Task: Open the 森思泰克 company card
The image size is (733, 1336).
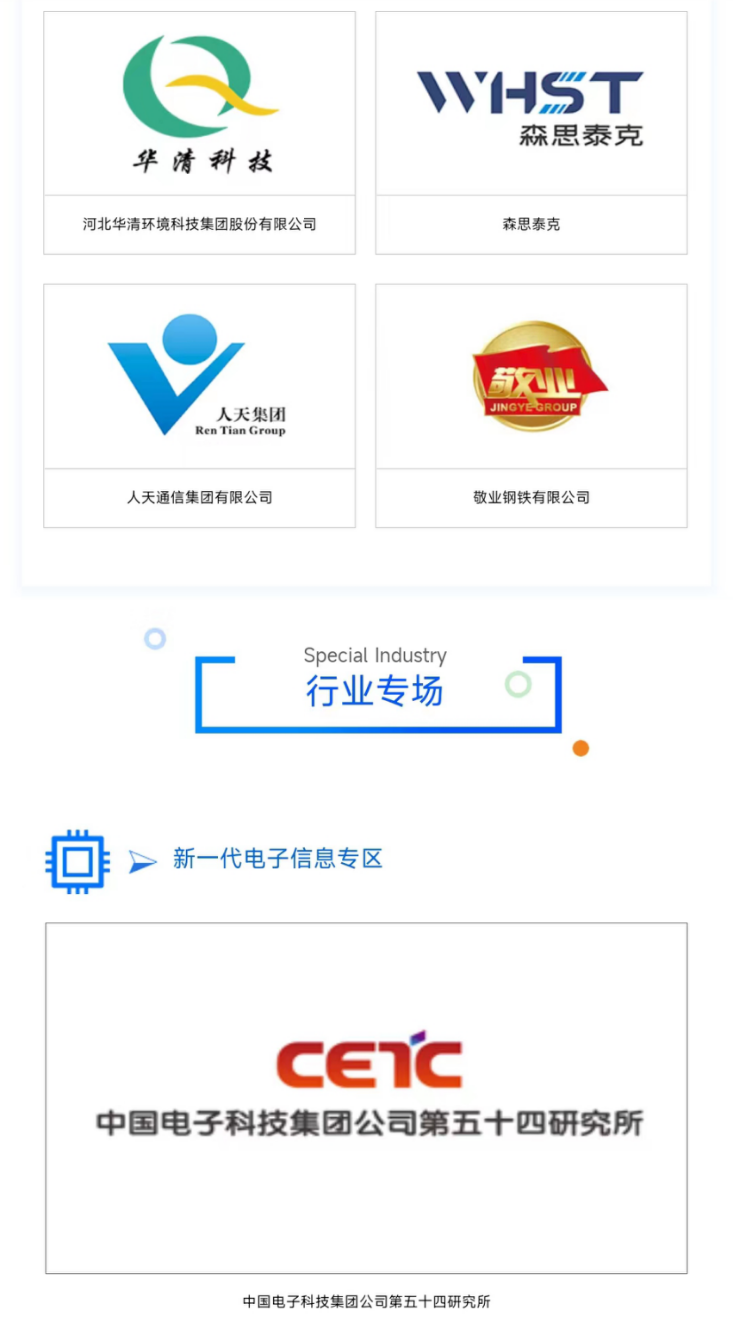Action: click(531, 132)
